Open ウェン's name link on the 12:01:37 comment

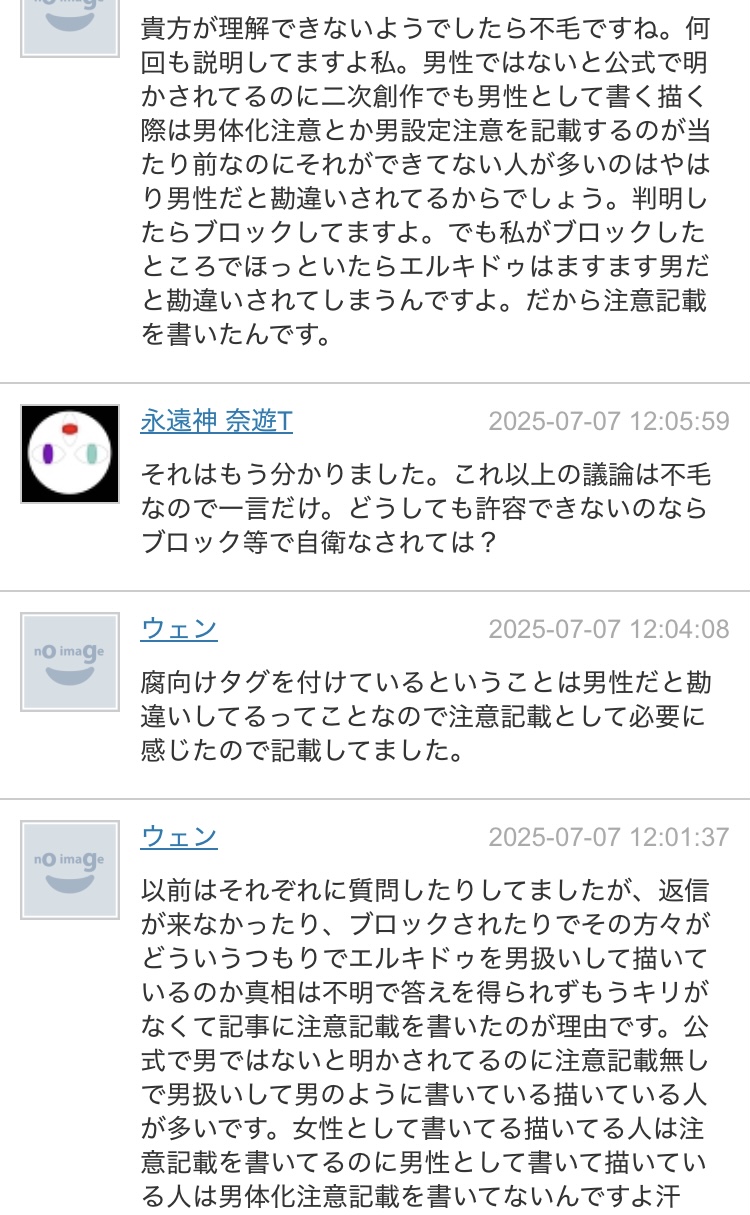coord(179,837)
